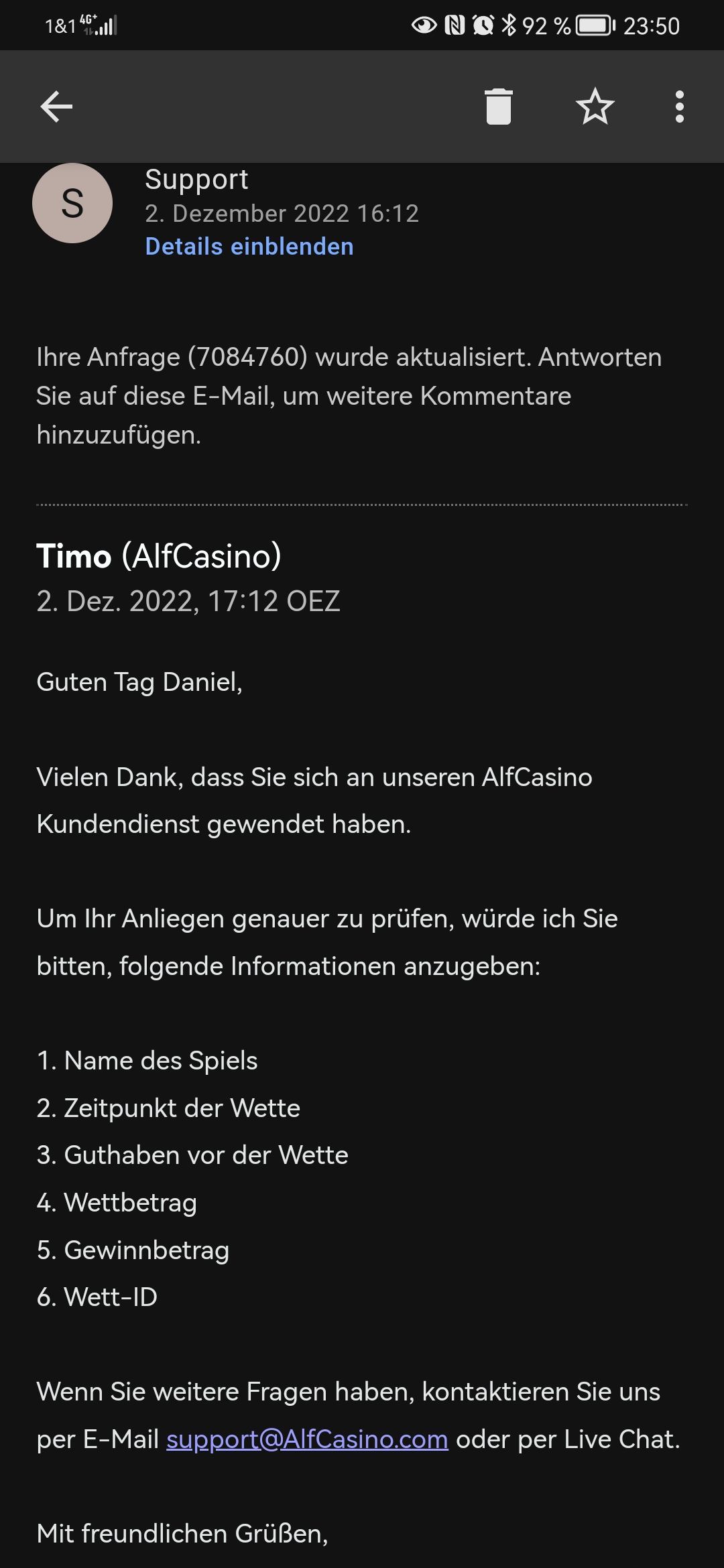The image size is (724, 1568).
Task: Open the overflow menu
Action: tap(679, 107)
